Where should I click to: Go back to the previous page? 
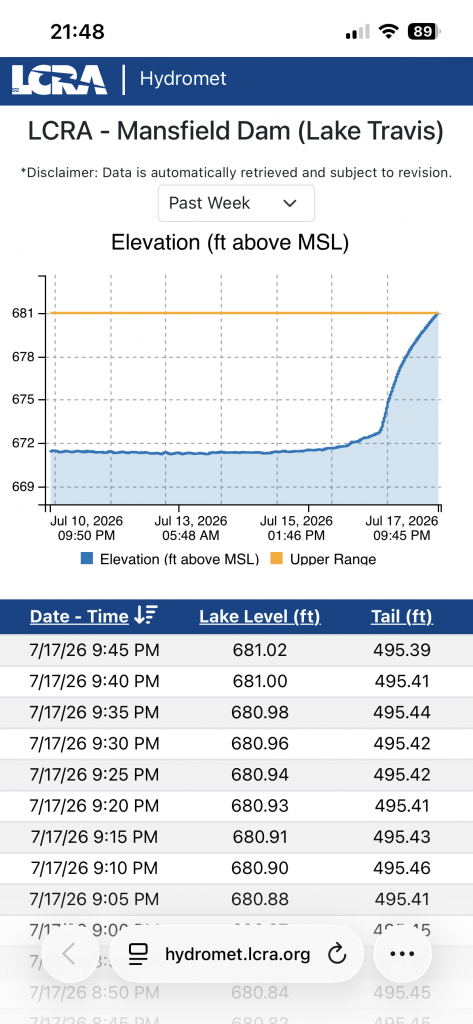click(70, 954)
